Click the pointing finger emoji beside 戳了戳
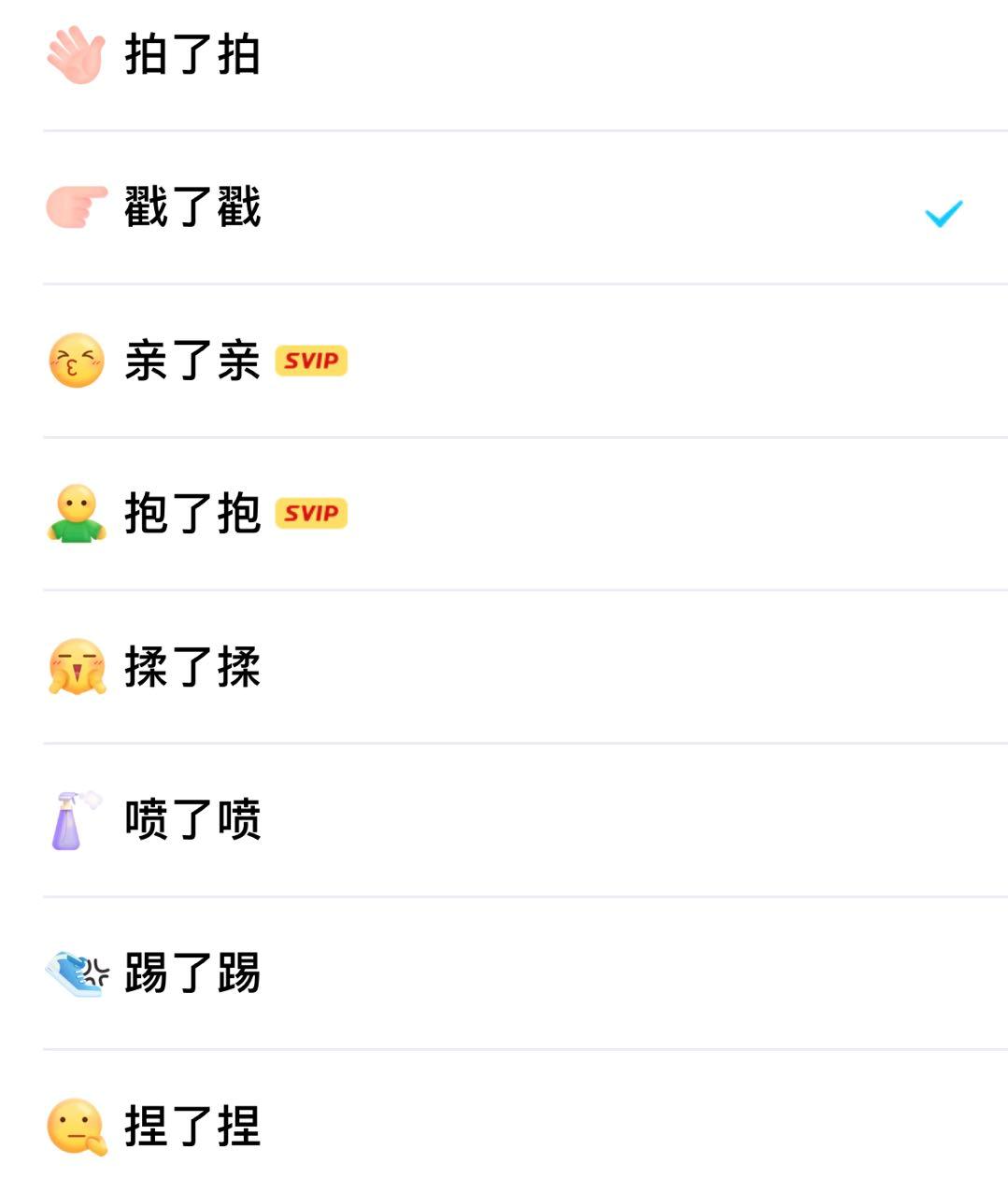1008x1192 pixels. tap(75, 207)
